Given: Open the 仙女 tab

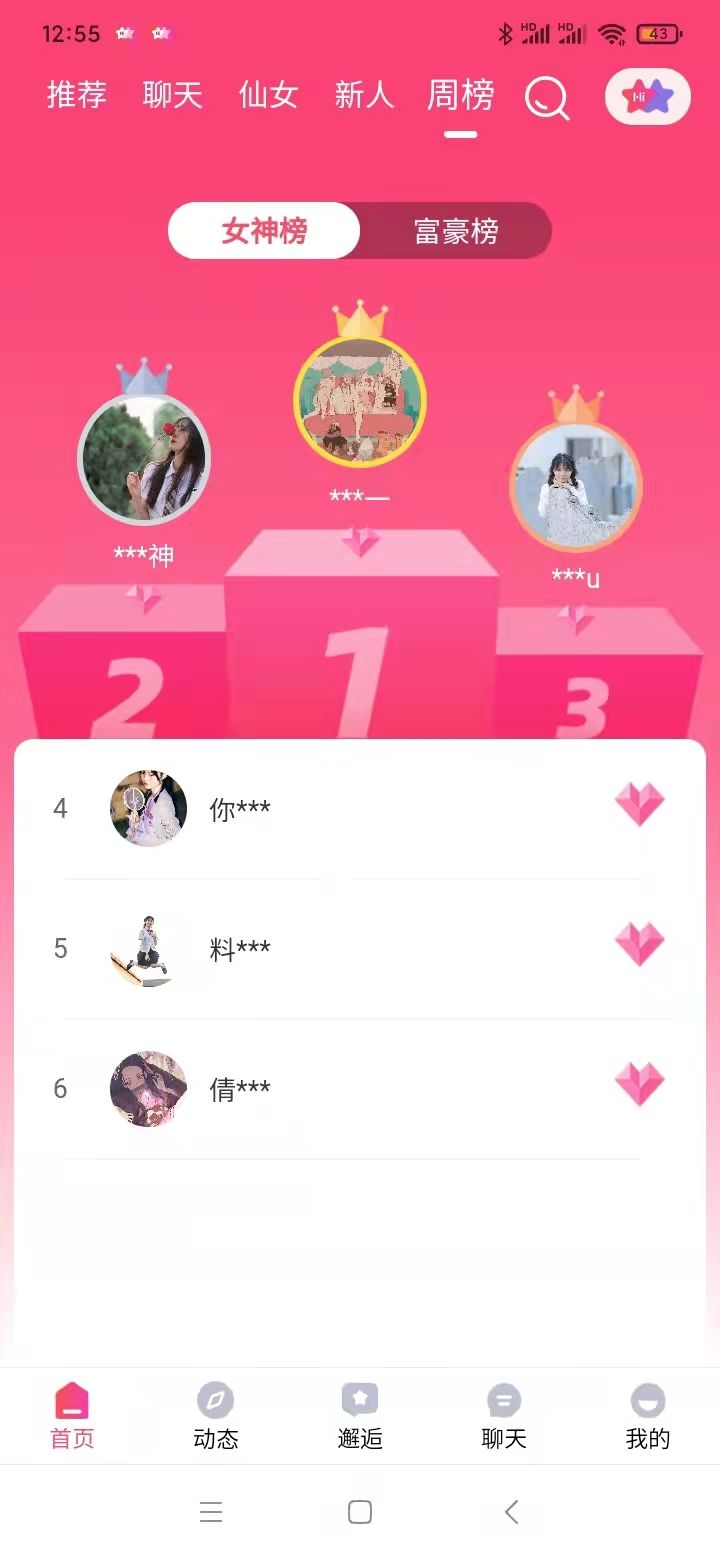Looking at the screenshot, I should [x=268, y=96].
